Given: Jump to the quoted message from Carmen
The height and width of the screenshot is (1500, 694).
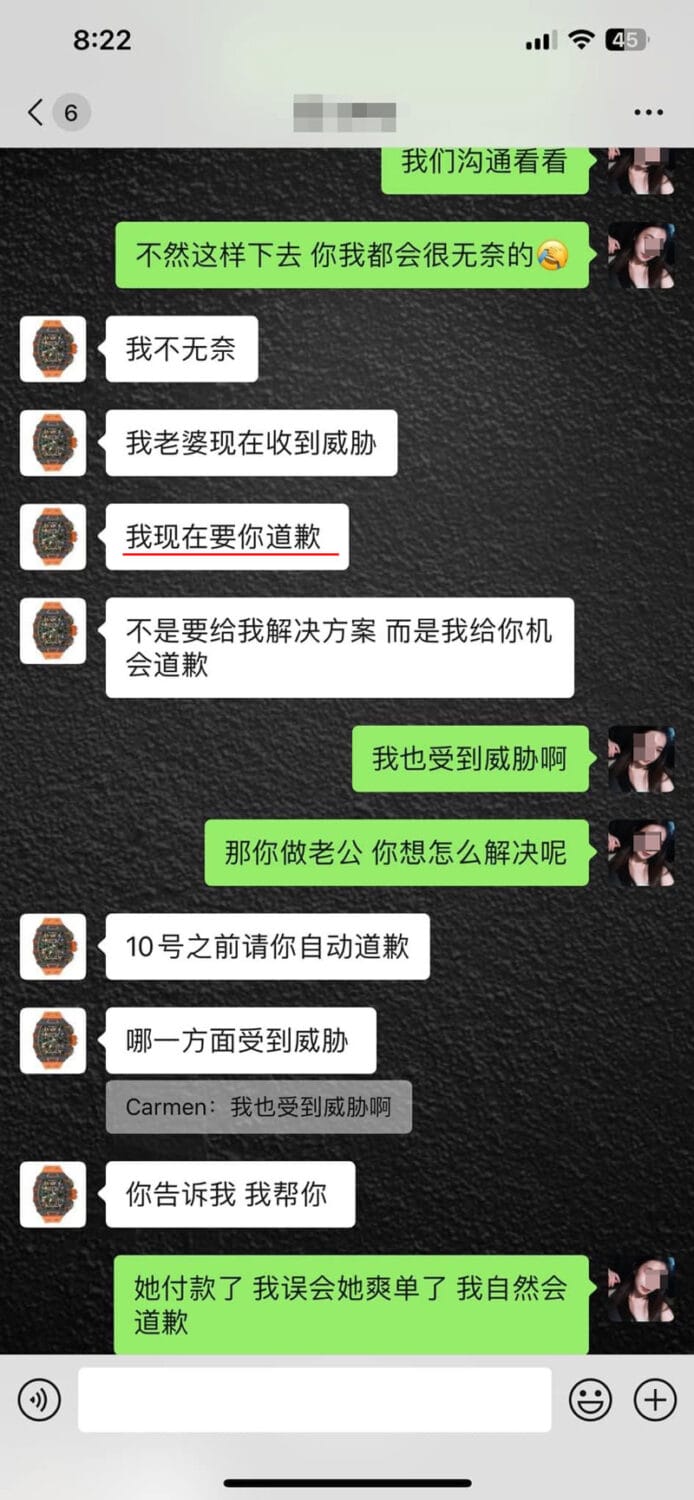Looking at the screenshot, I should [x=258, y=1107].
